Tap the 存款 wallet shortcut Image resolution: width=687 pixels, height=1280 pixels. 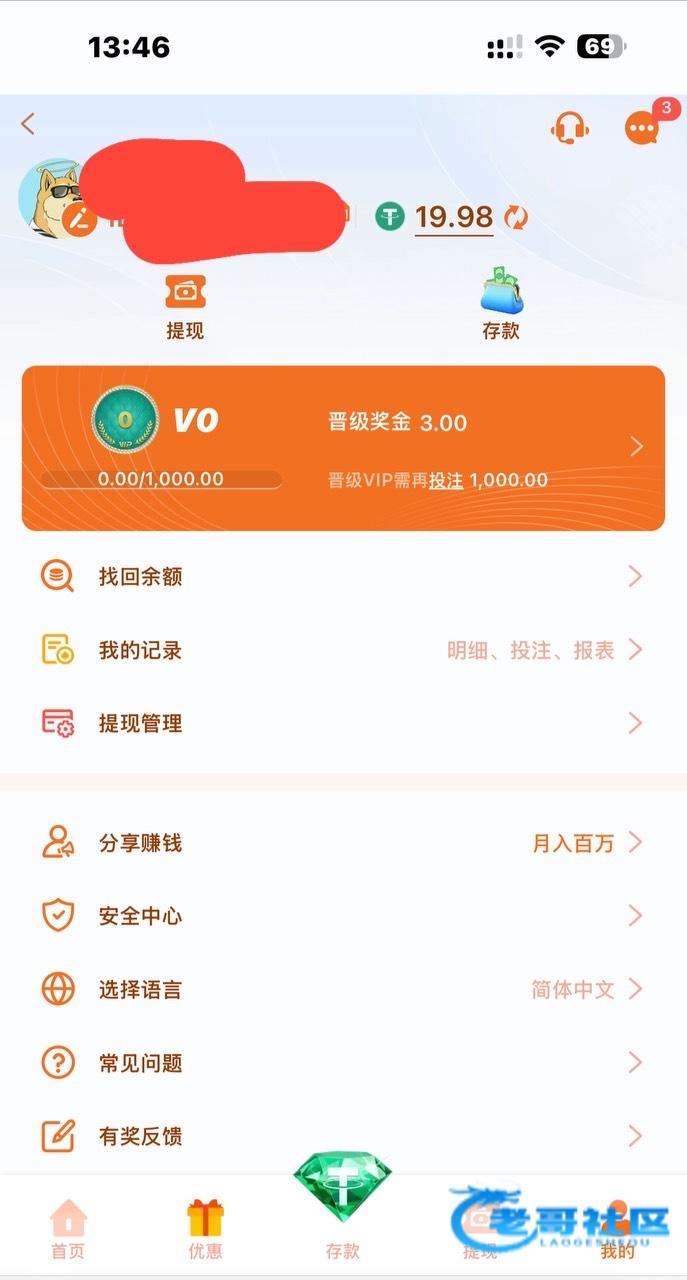501,307
